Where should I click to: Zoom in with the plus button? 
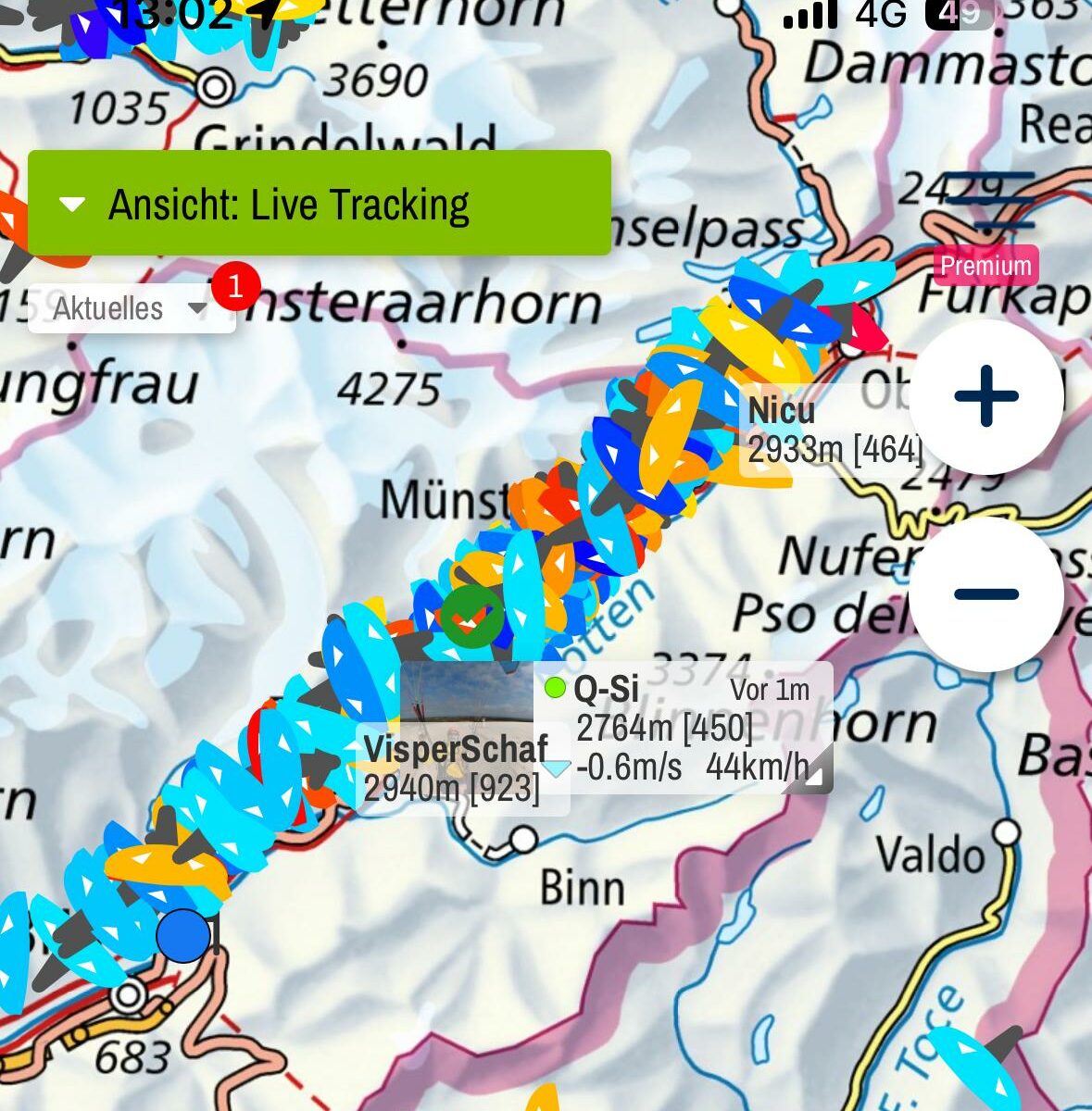click(x=985, y=396)
